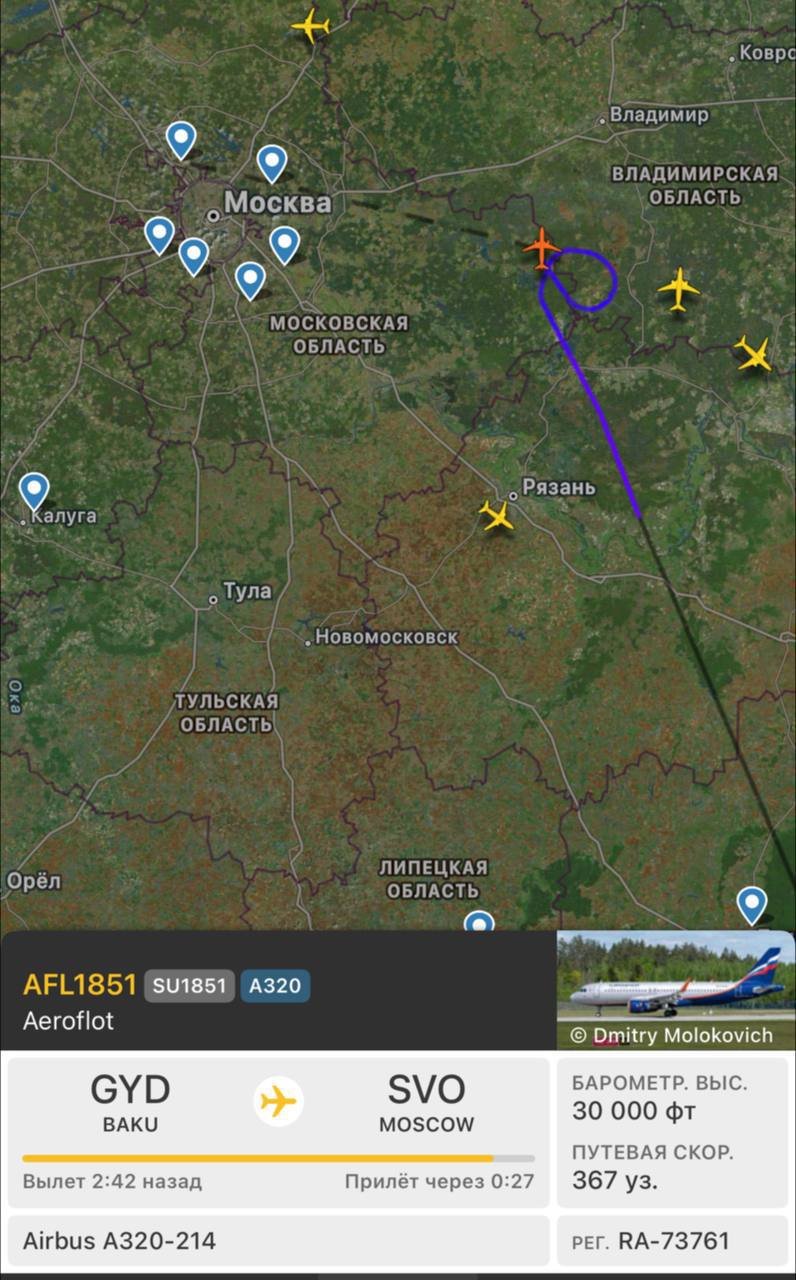Screen dimensions: 796x1280
Task: Select the yellow plane under Владимирская область label
Action: 679,288
